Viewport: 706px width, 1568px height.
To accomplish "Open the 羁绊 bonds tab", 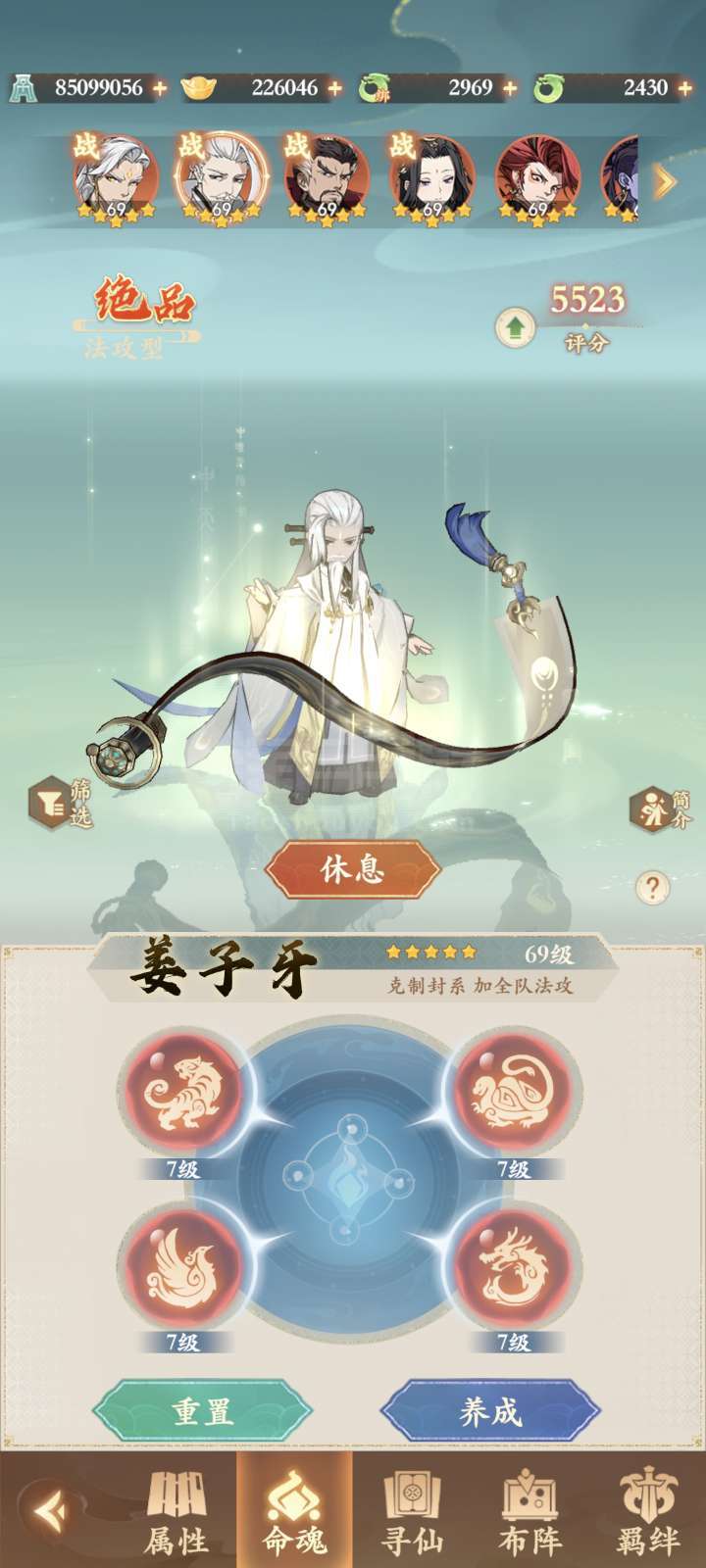I will click(x=647, y=1512).
